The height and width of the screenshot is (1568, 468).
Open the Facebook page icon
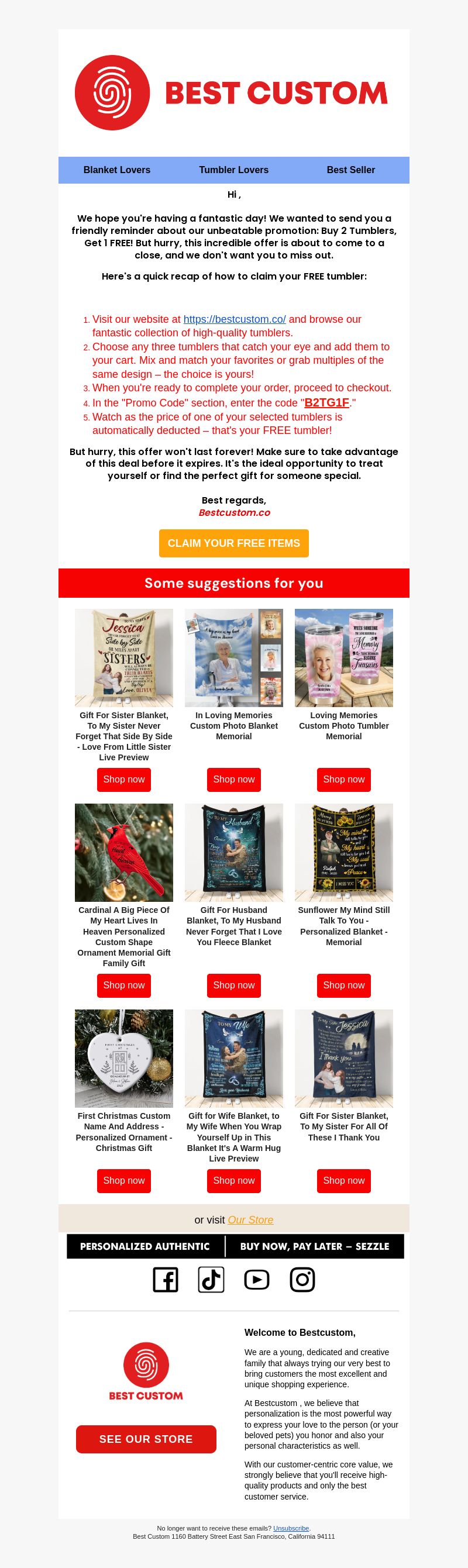[166, 1280]
